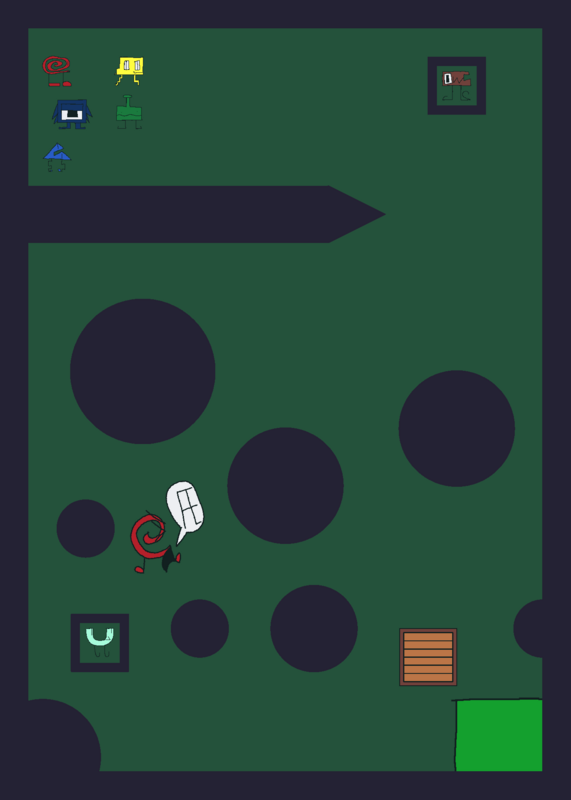Tap the caged mint U-shaped character
The width and height of the screenshot is (571, 800).
pos(100,643)
